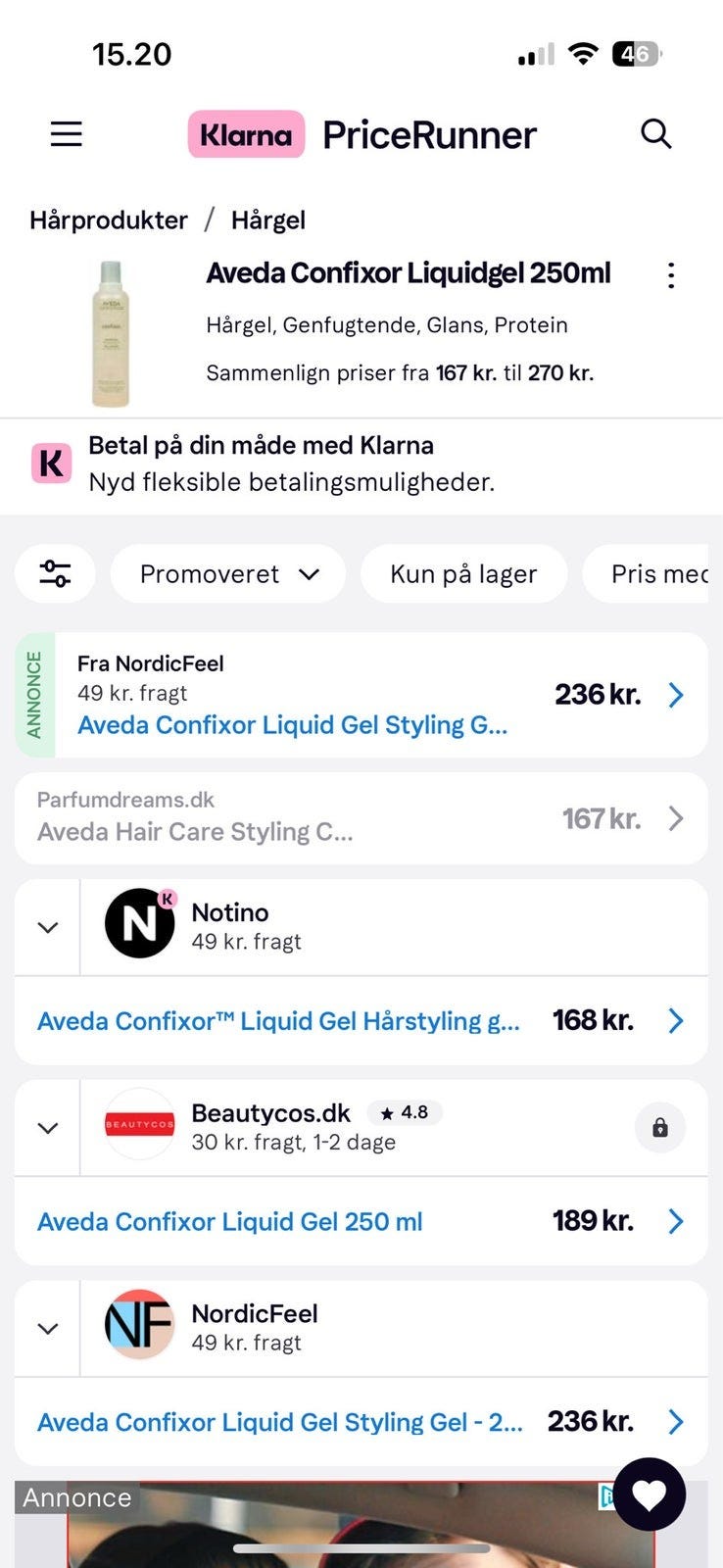Open Beautycos.dk's Confixor Liquid Gel 250 ml offer
Screen dimensions: 723x1568
coord(361,1222)
